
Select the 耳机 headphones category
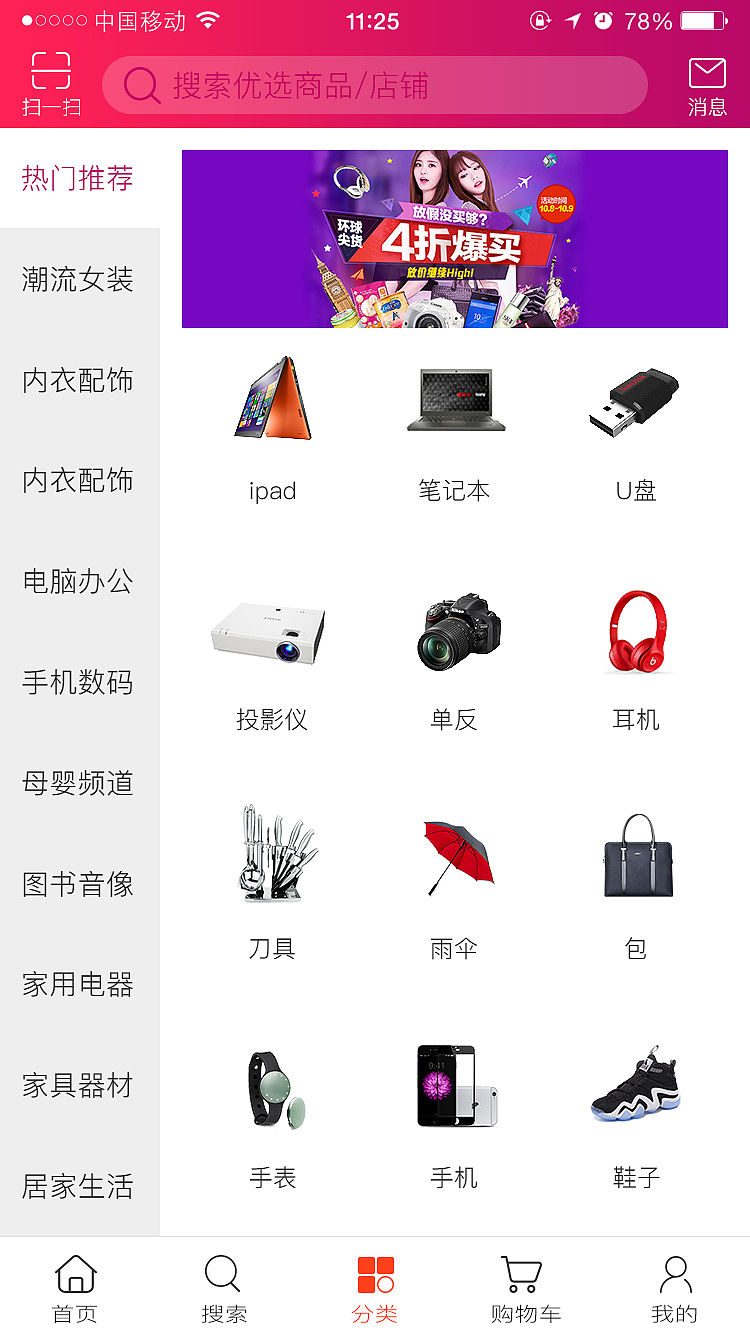click(x=636, y=655)
